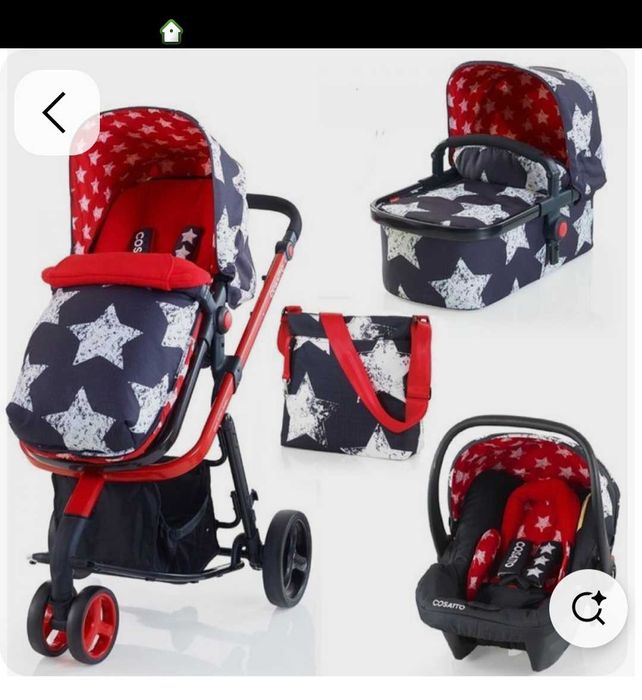
Task: Go back using the arrow button
Action: (56, 113)
